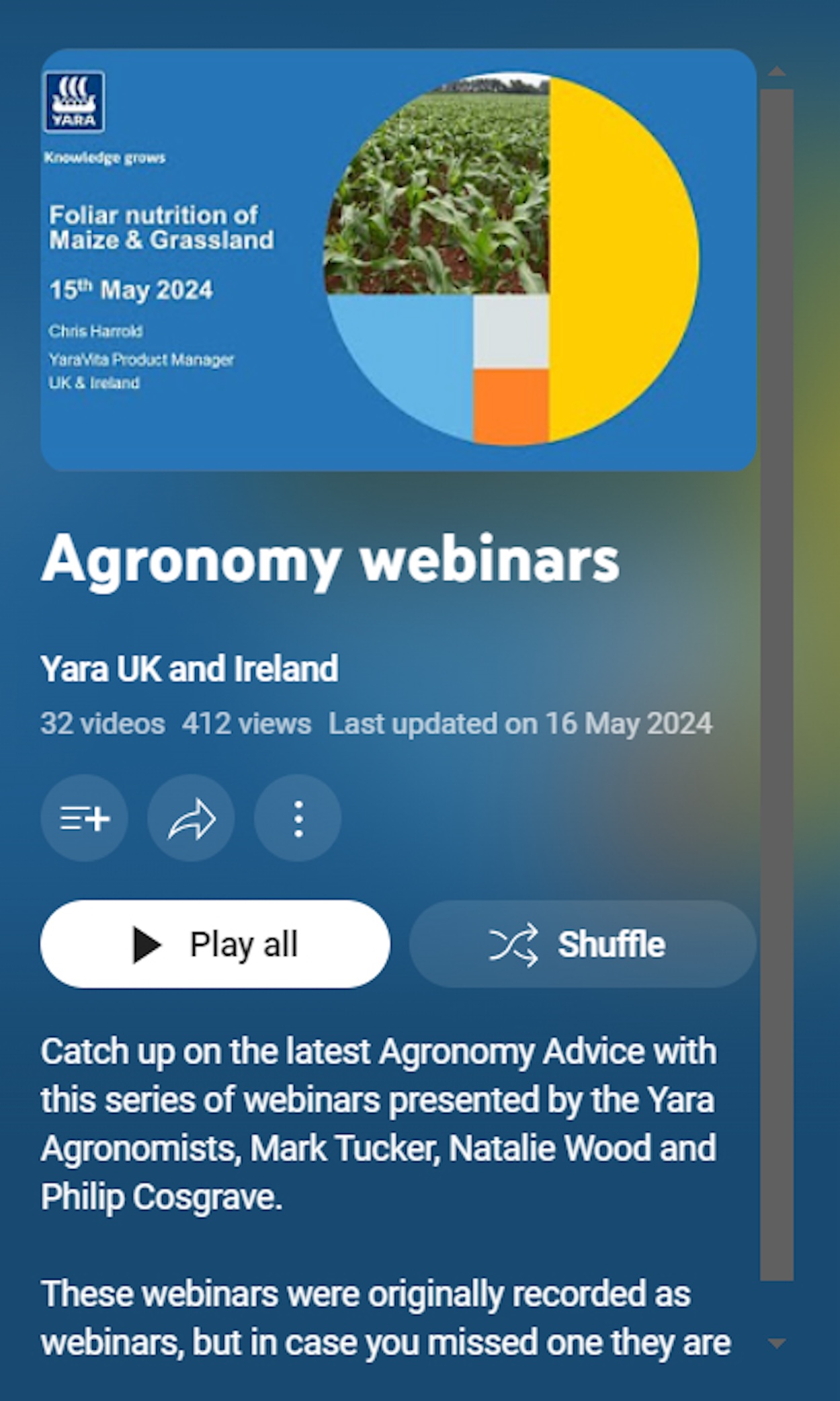Viewport: 840px width, 1401px height.
Task: Open the Foliar nutrition playlist thumbnail
Action: [398, 259]
